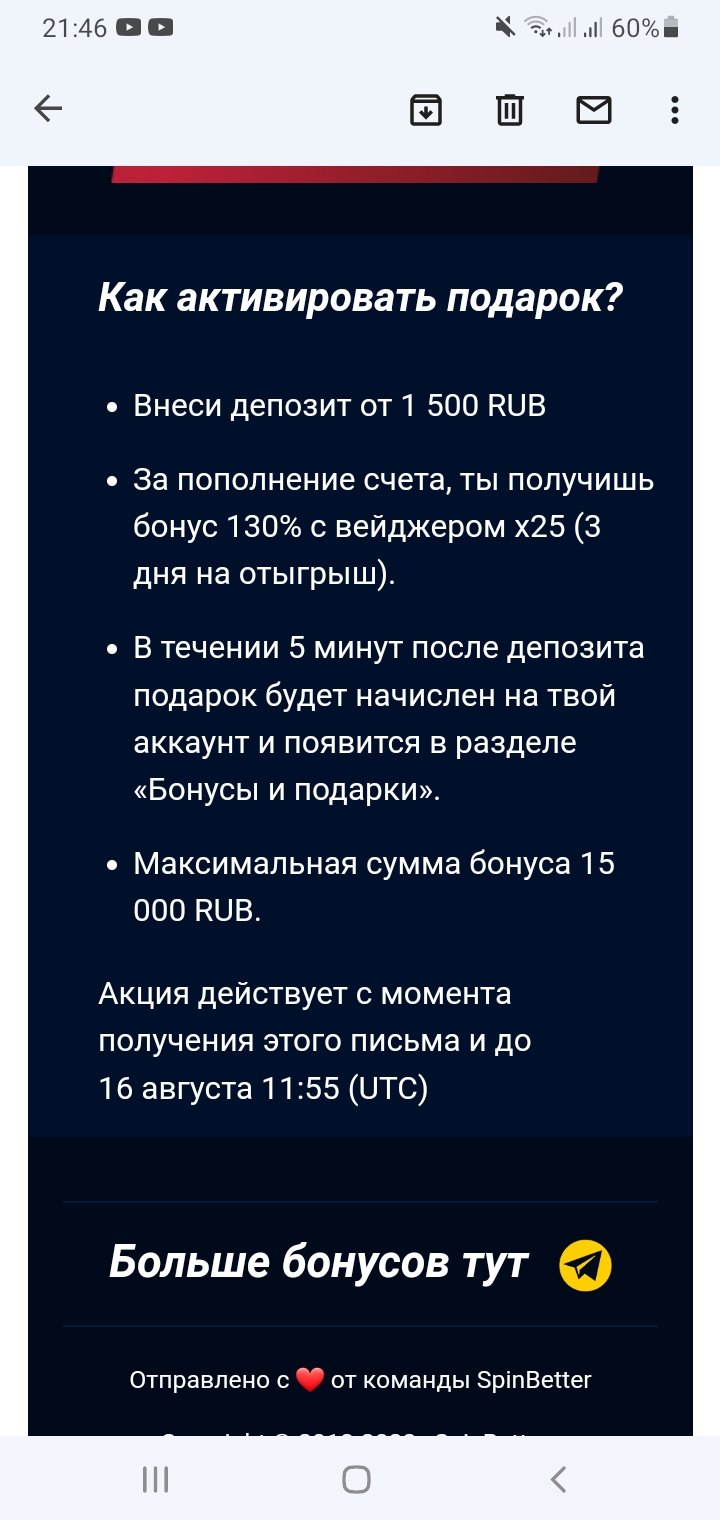Archive this email
The height and width of the screenshot is (1520, 720).
click(427, 110)
